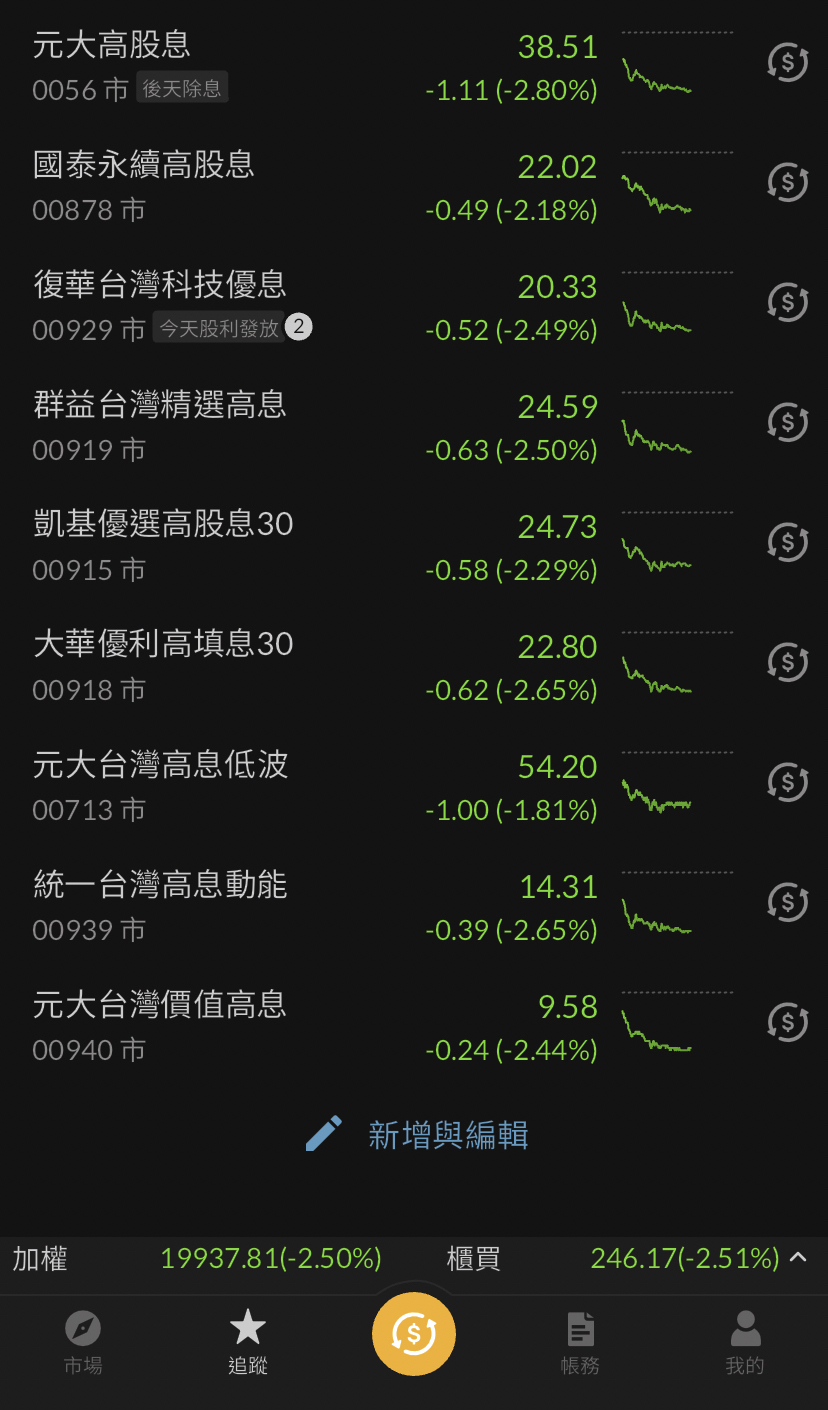Tap the refresh icon next to 元大台灣價值高息

click(787, 1021)
